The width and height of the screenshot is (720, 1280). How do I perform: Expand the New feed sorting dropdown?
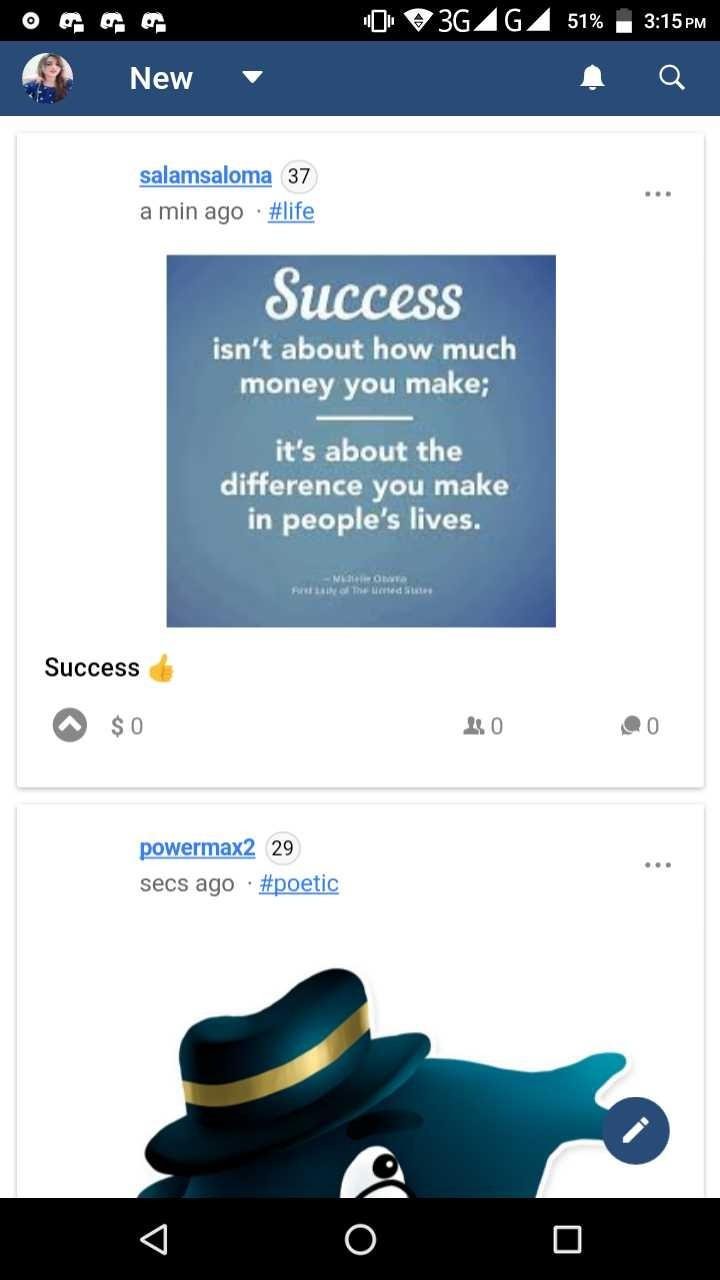252,78
